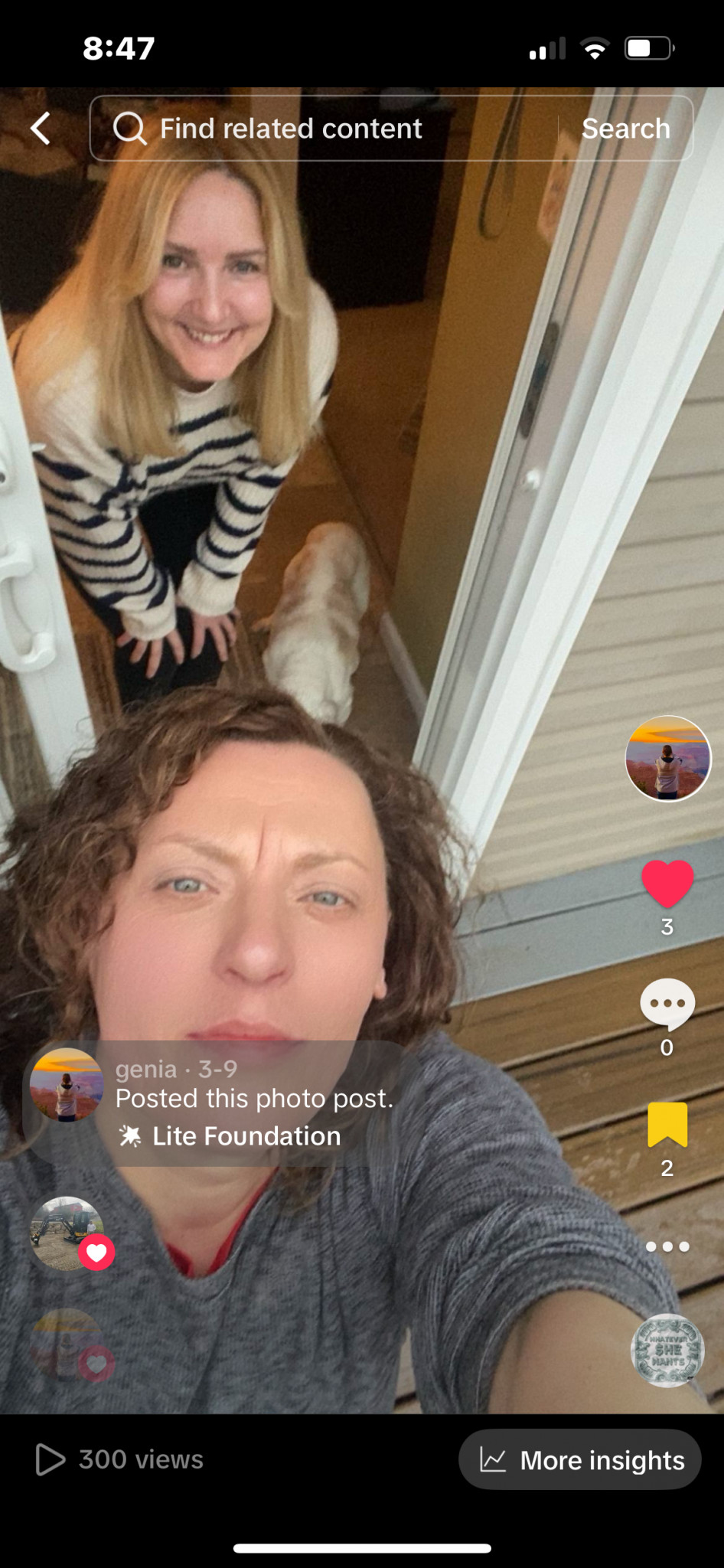This screenshot has height=1568, width=724.
Task: Open the excavator avatar that liked the post
Action: tap(67, 1233)
